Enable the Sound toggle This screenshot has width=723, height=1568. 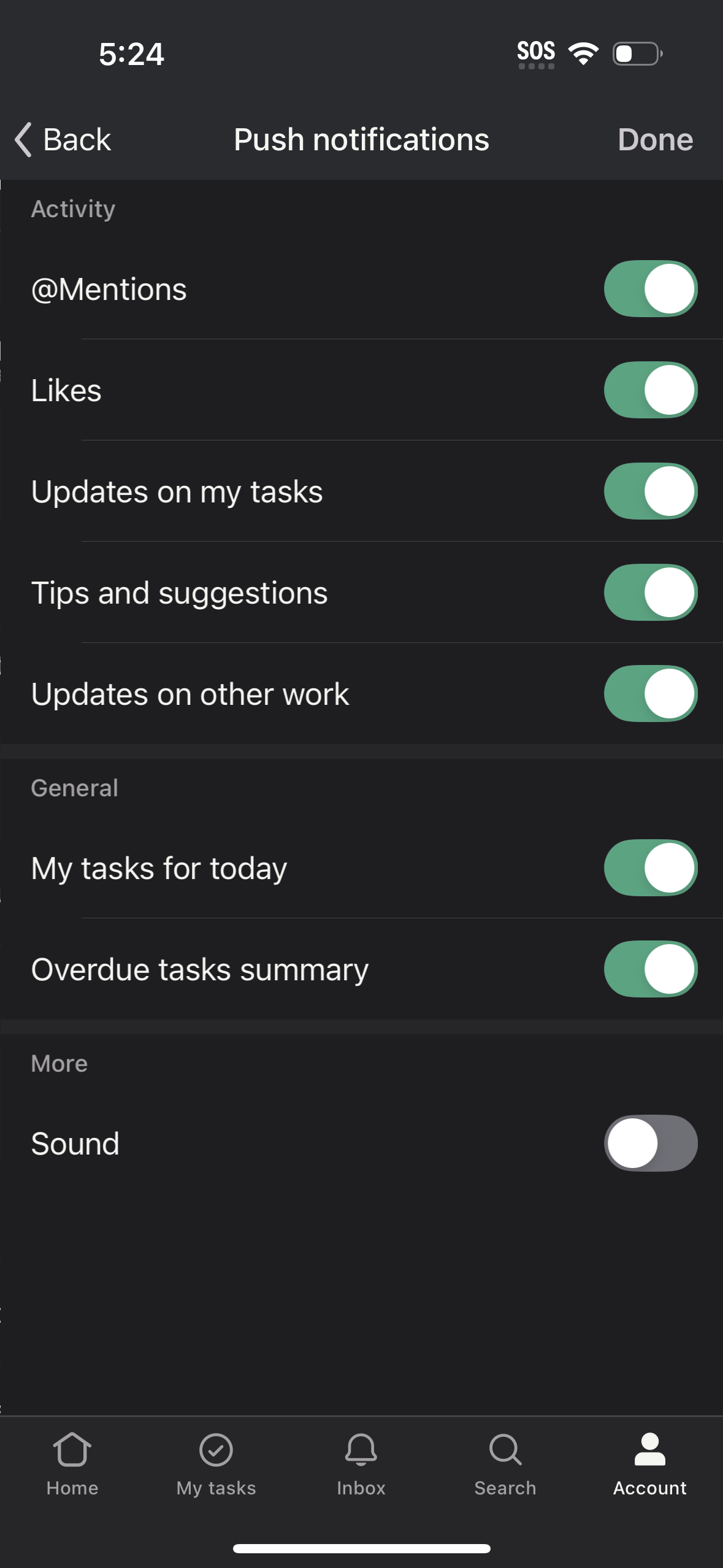coord(651,1142)
